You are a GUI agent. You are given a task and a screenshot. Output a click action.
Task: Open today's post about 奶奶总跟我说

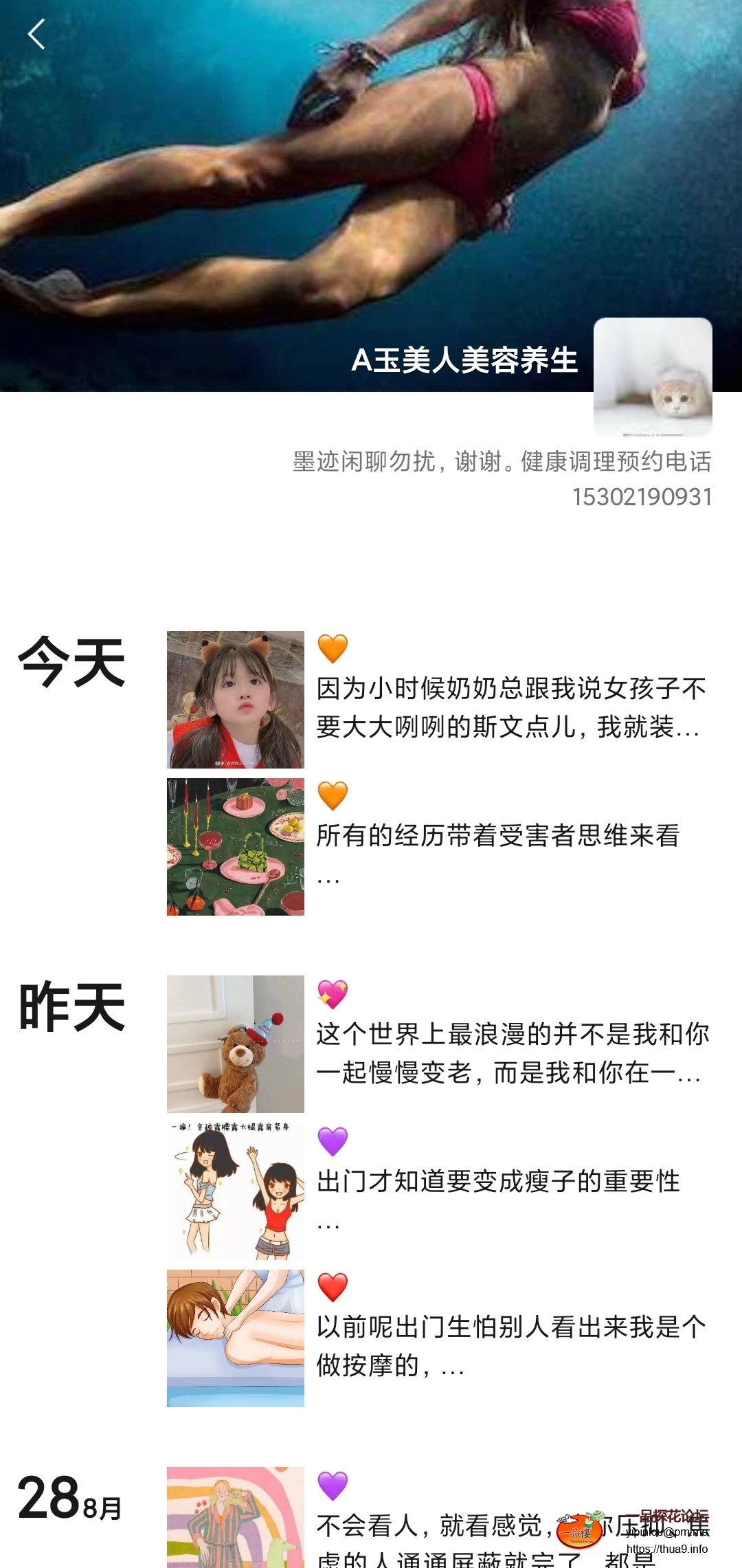(x=510, y=707)
